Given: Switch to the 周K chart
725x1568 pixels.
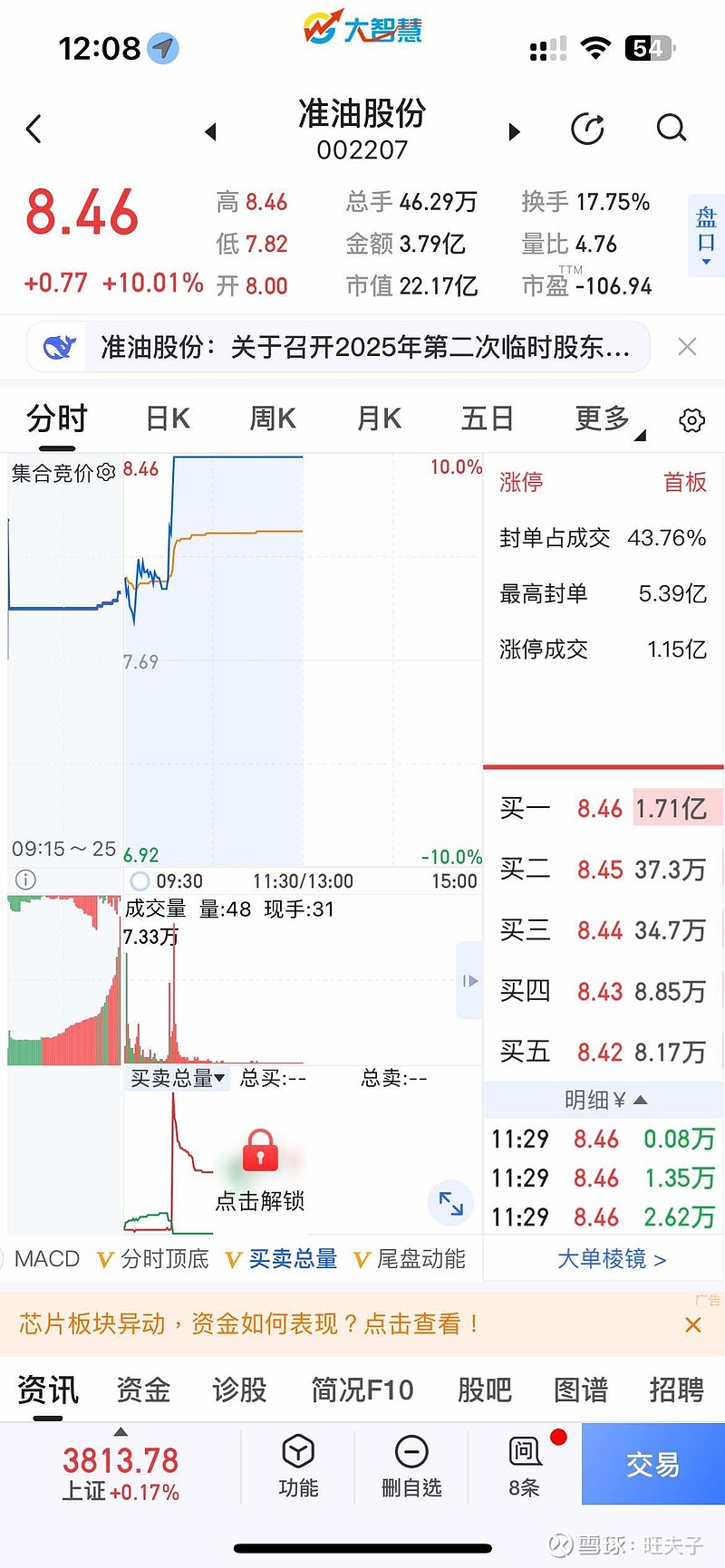Looking at the screenshot, I should [273, 418].
